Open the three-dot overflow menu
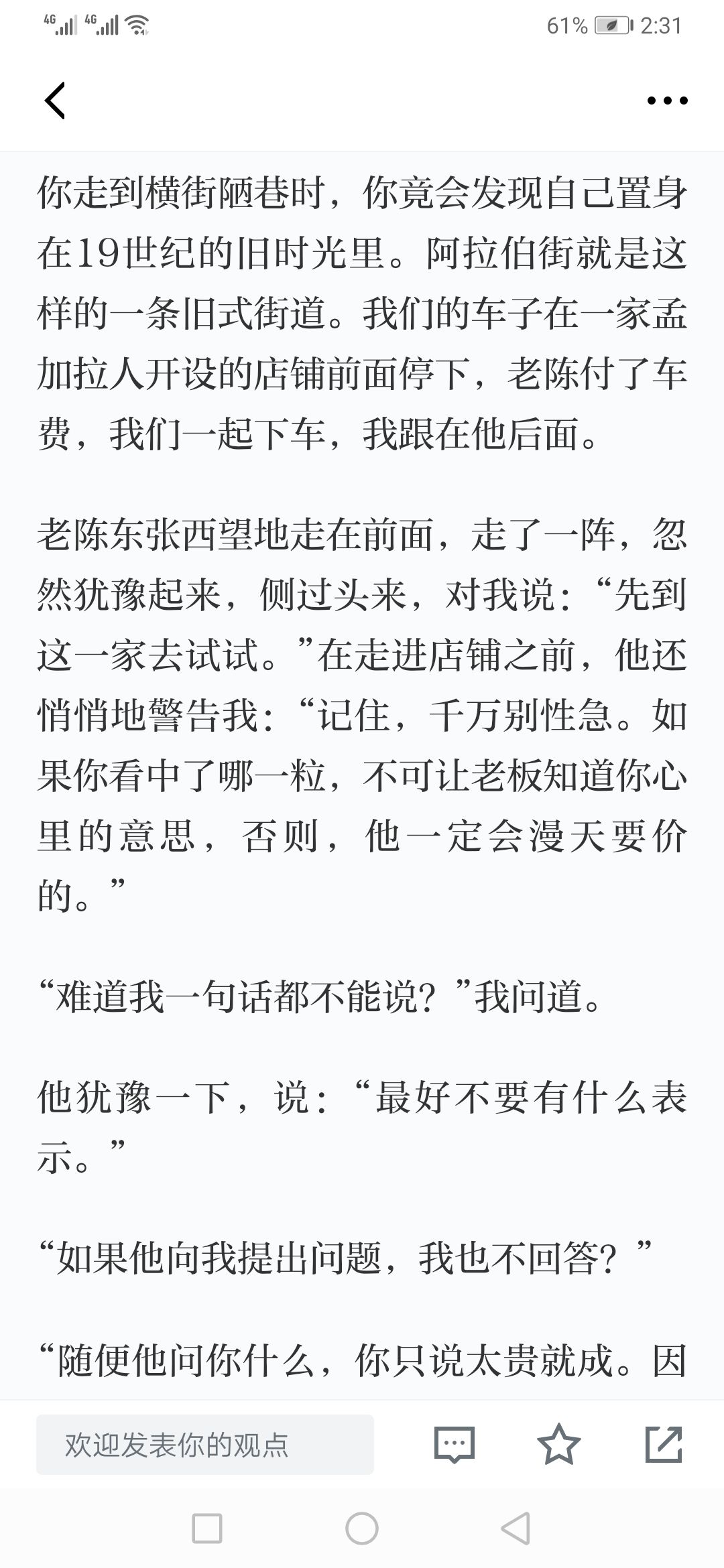Viewport: 724px width, 1568px height. [x=667, y=101]
